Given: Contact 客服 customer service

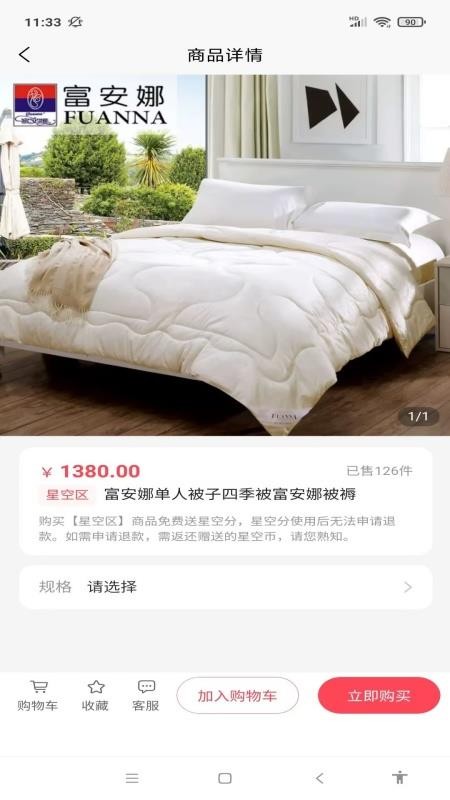Looking at the screenshot, I should coord(146,695).
